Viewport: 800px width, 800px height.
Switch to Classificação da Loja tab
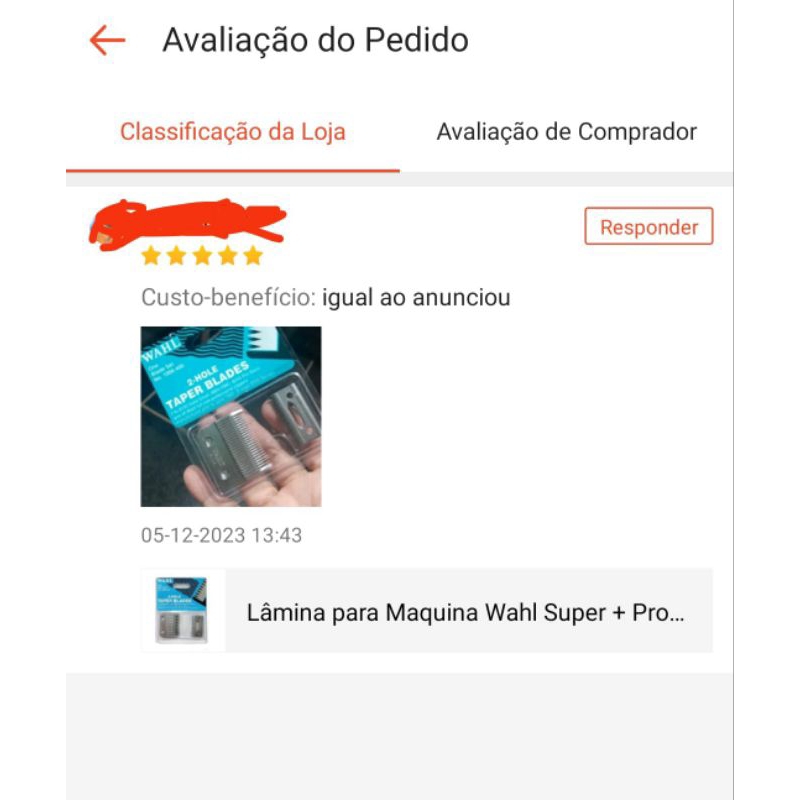coord(232,132)
